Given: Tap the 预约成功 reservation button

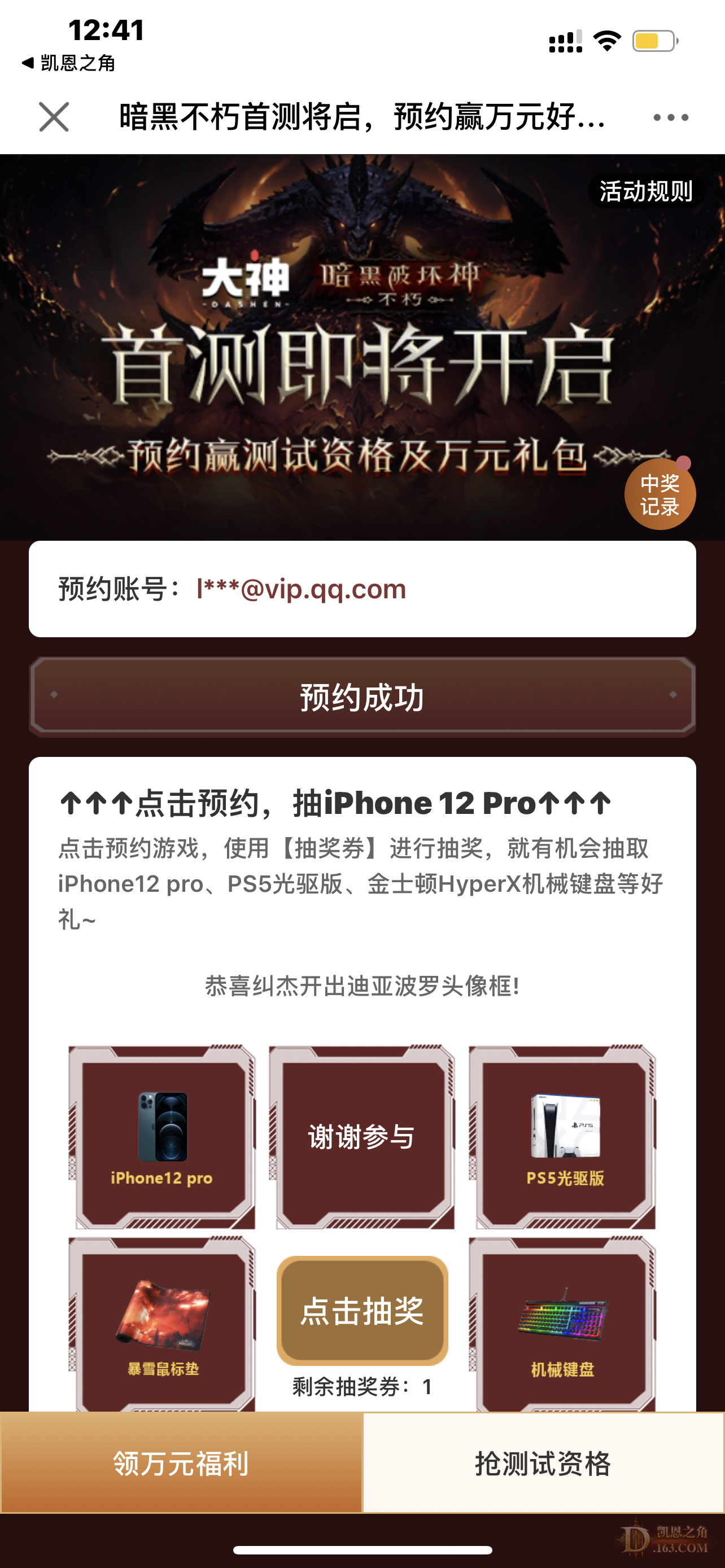Looking at the screenshot, I should (x=362, y=697).
